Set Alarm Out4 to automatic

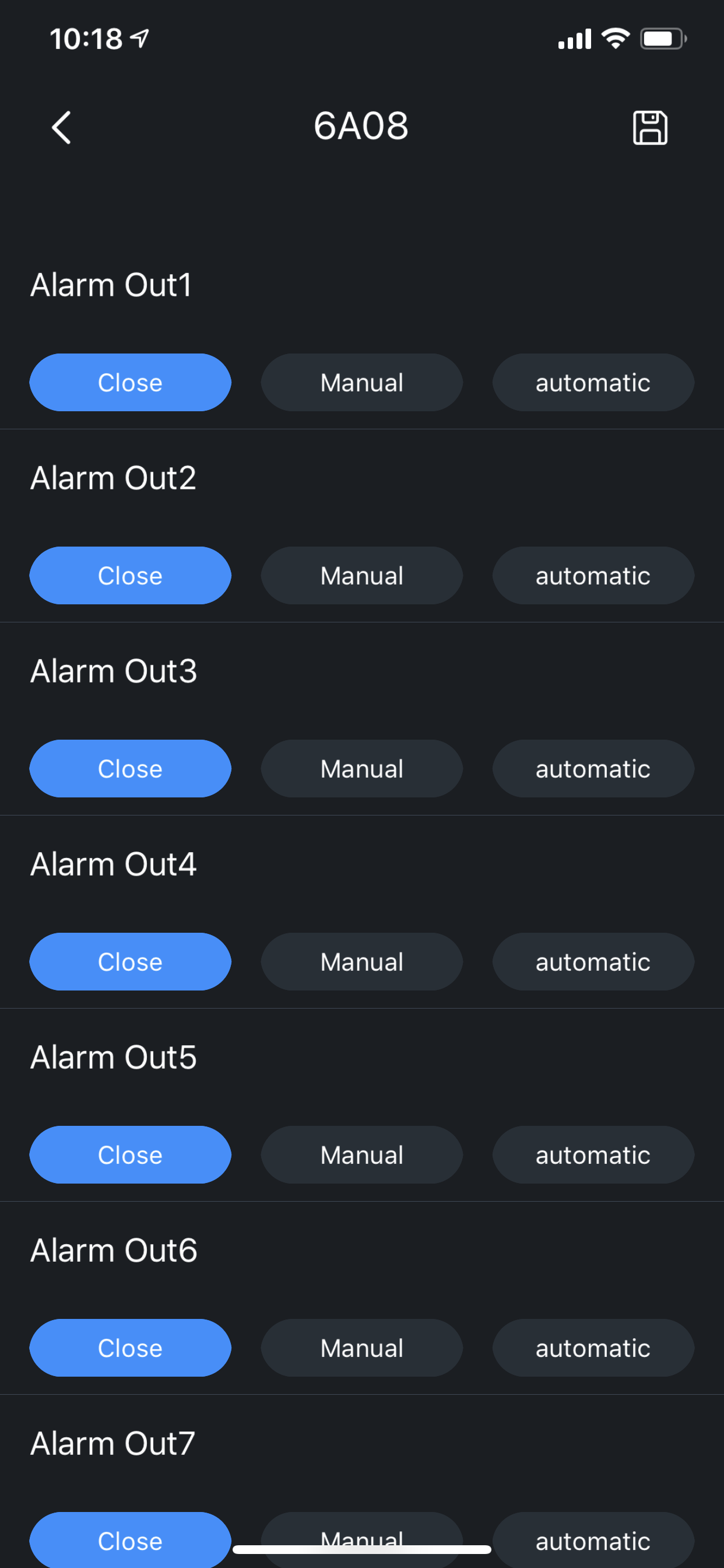tap(593, 961)
